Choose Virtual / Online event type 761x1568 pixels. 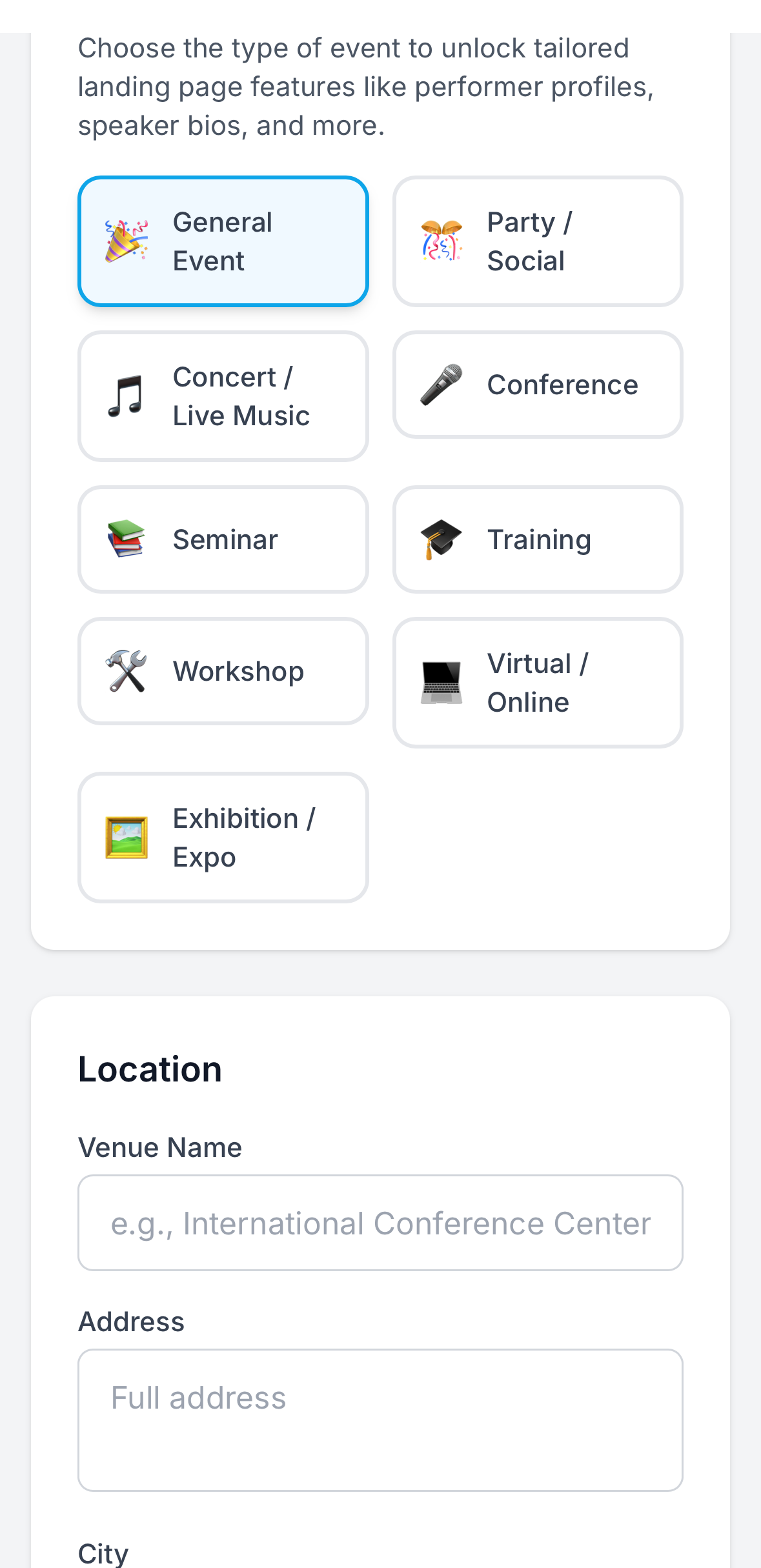click(538, 683)
